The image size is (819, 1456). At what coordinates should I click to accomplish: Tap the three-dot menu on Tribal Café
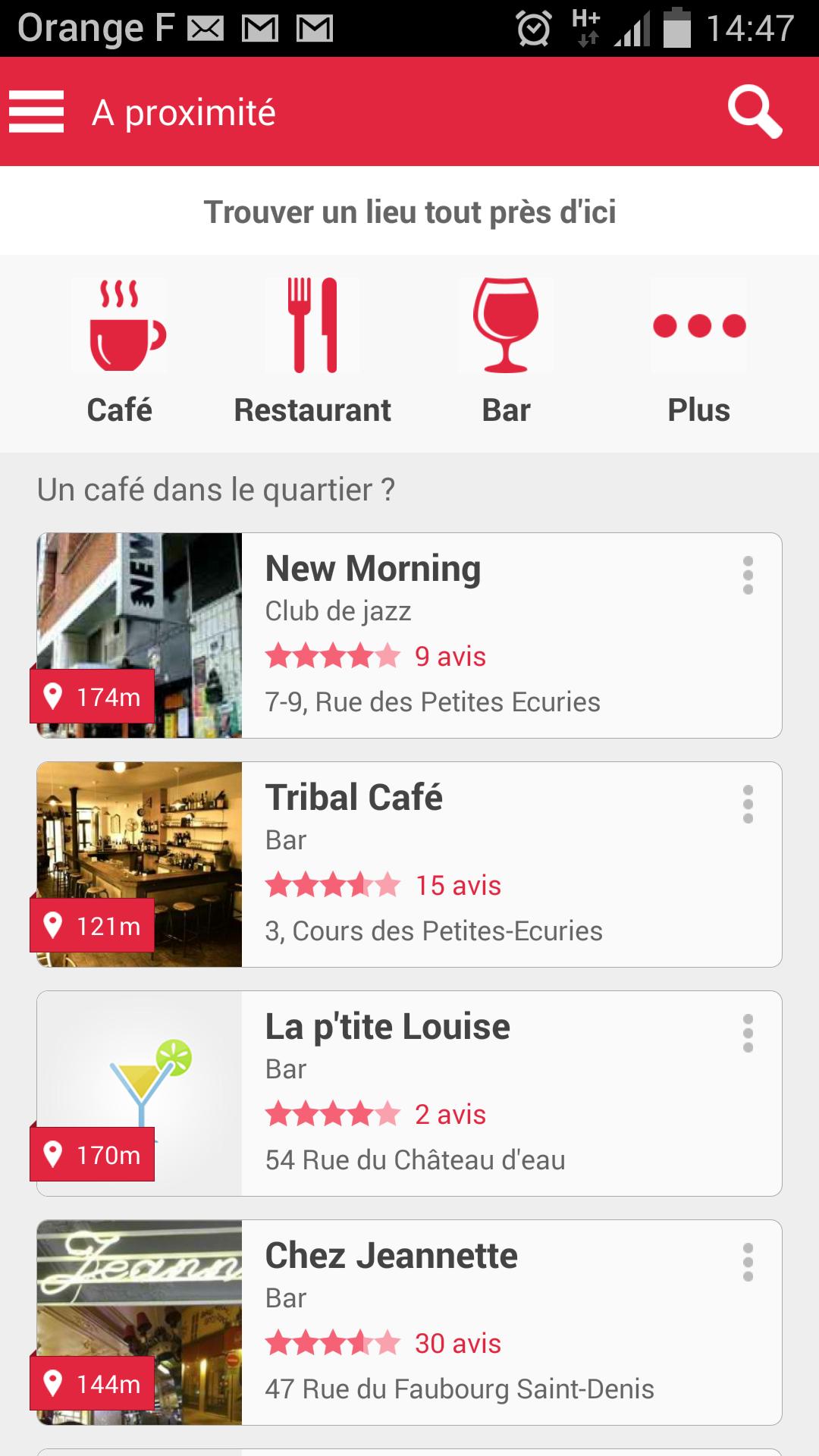(x=748, y=805)
